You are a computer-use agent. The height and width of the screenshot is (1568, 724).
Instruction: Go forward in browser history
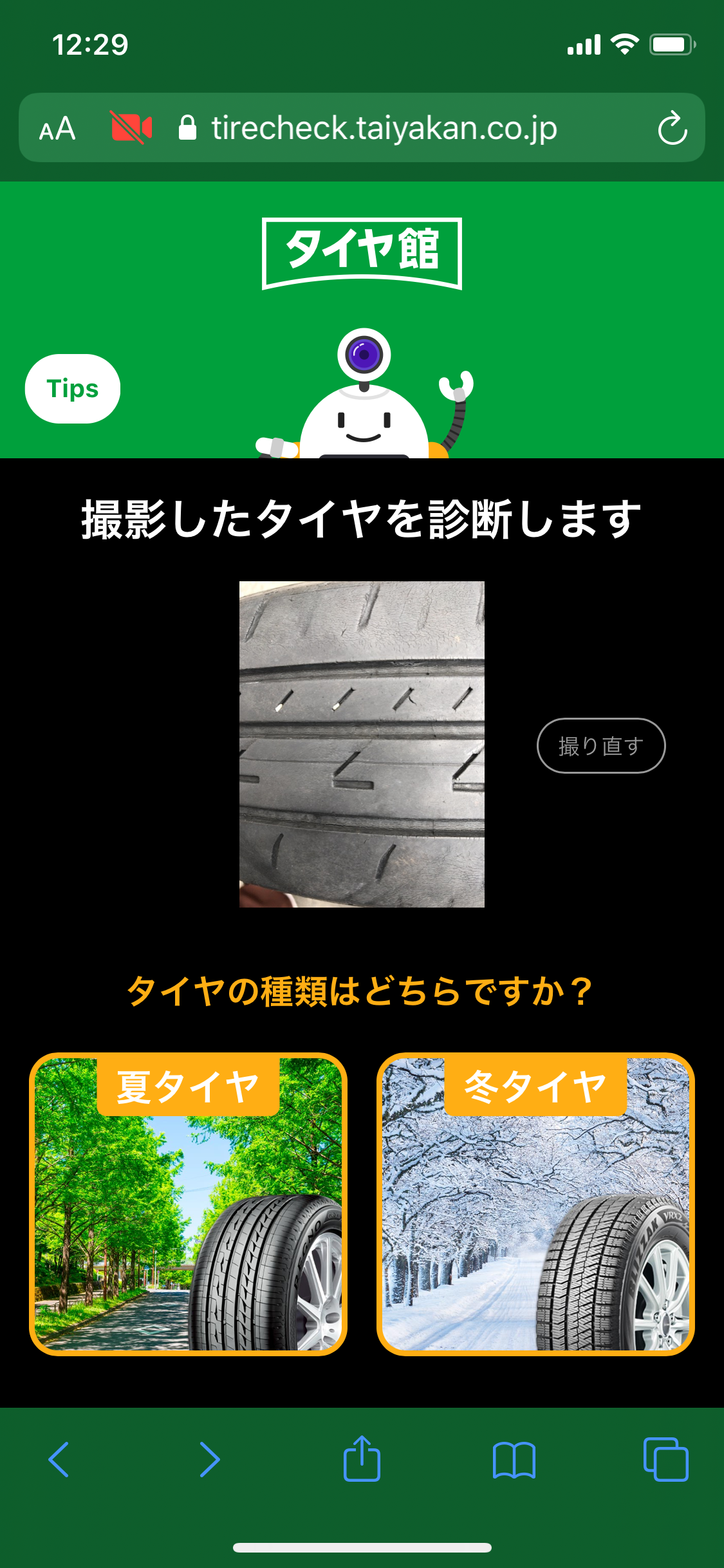[x=210, y=1459]
